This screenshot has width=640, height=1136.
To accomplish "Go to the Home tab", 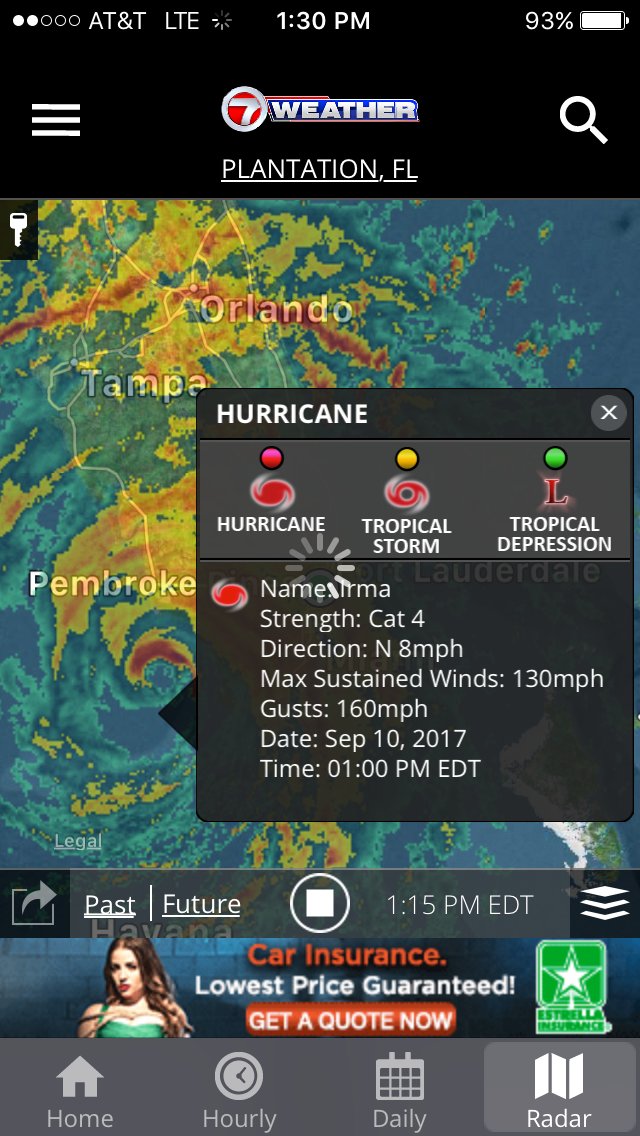I will pos(80,1087).
